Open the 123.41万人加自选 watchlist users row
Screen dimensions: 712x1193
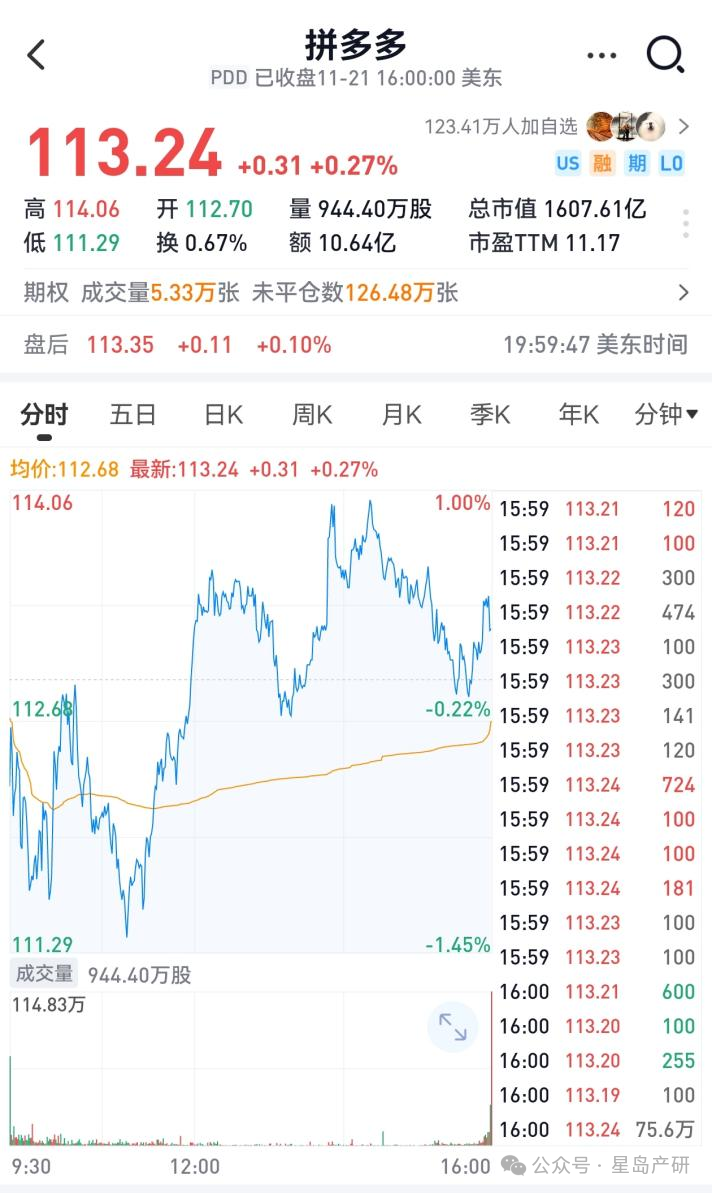point(556,127)
